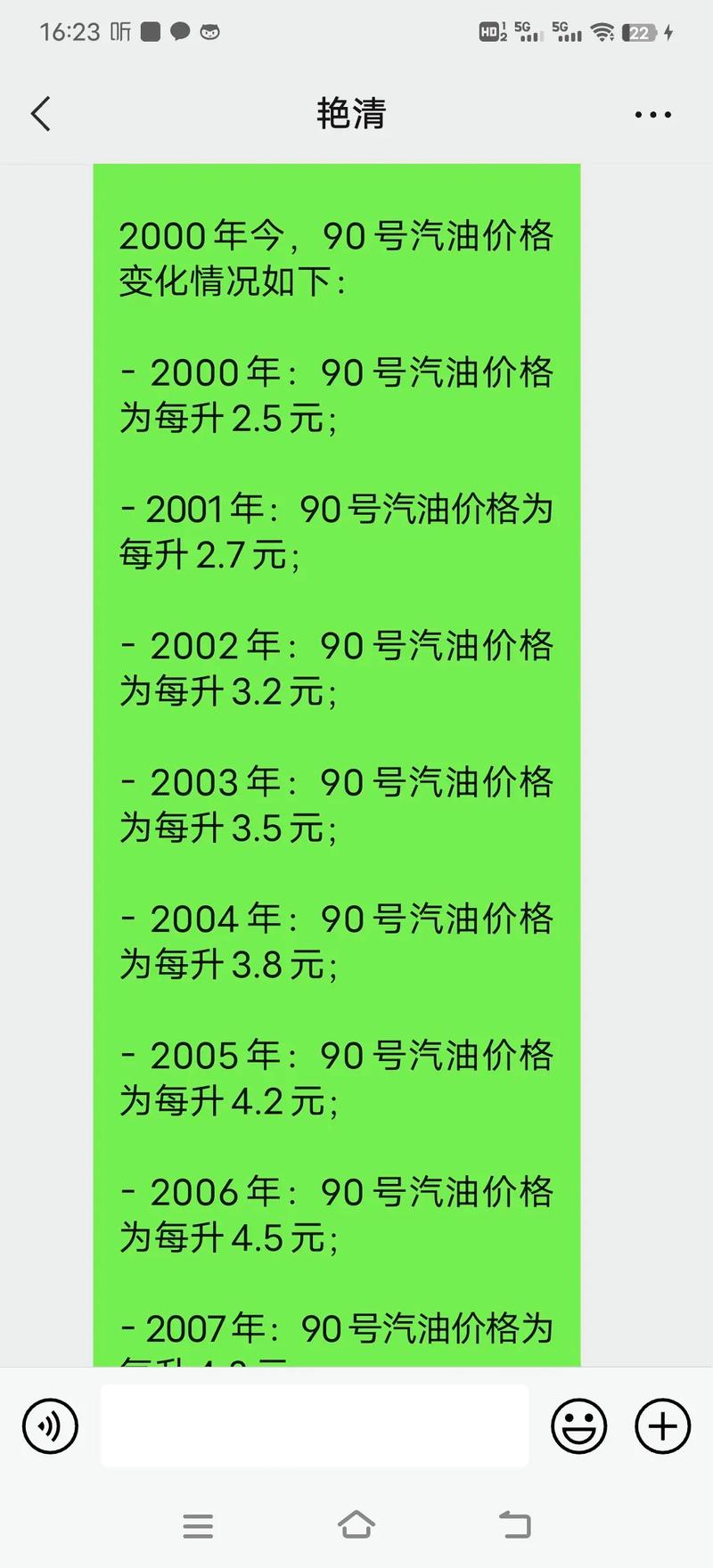
Task: Tap the 听 listening indicator in status bar
Action: tap(120, 31)
